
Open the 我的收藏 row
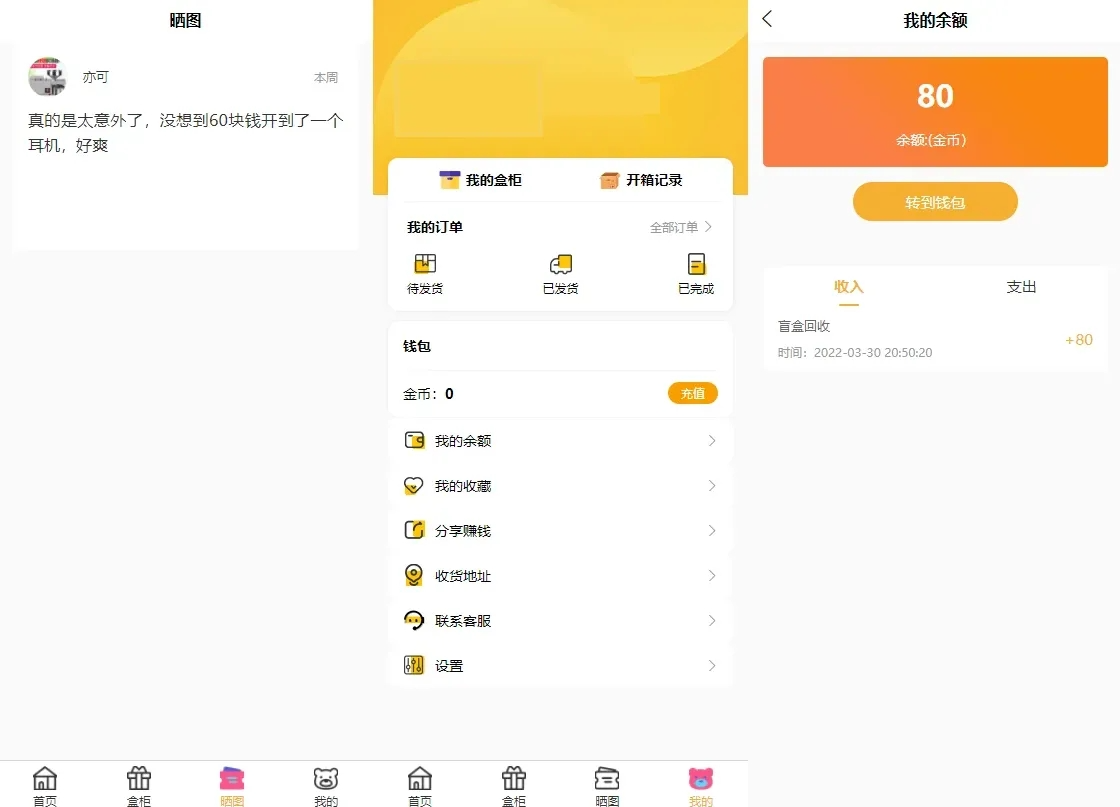560,486
